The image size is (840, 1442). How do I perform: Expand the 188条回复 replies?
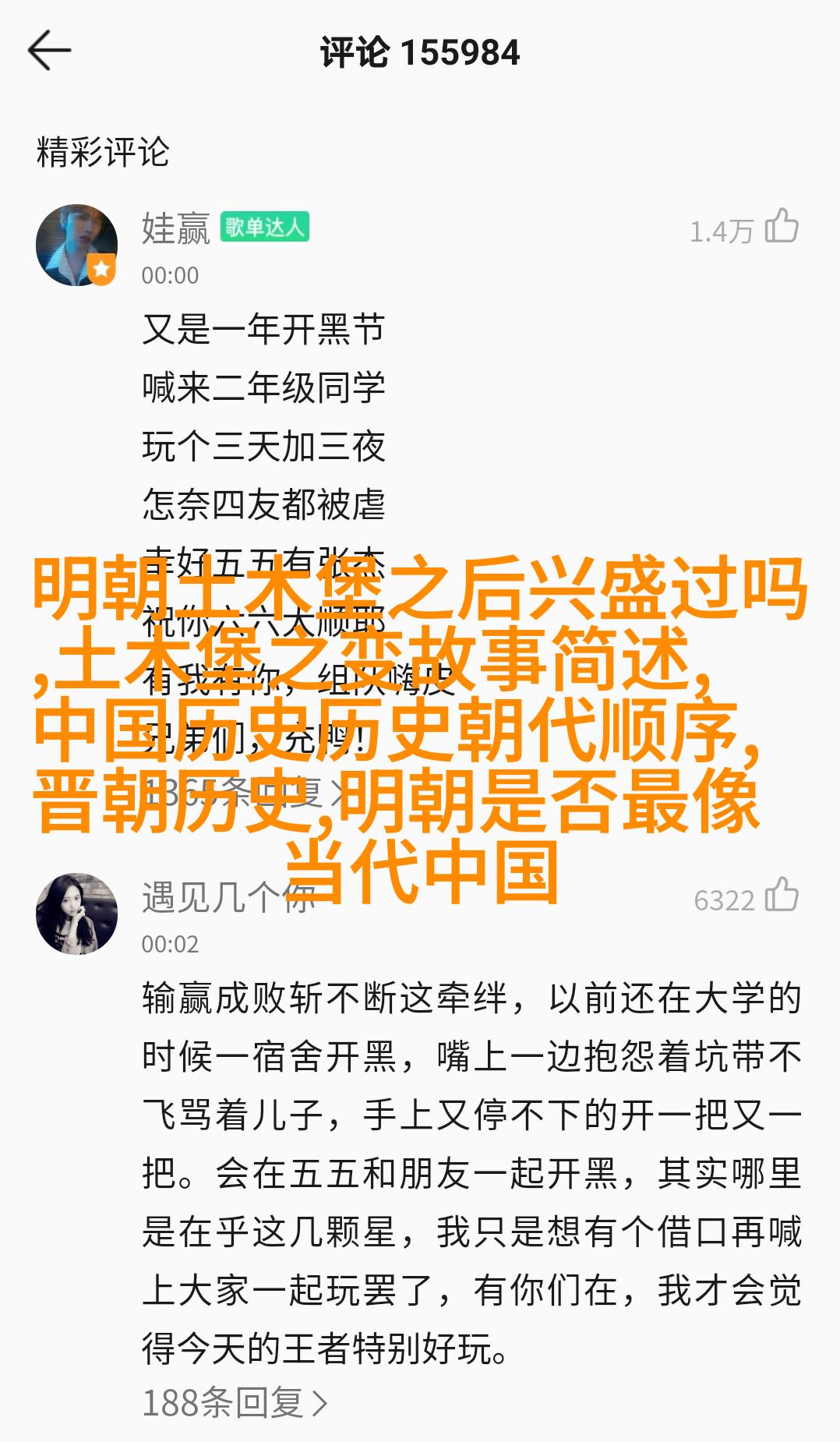coord(235,1403)
